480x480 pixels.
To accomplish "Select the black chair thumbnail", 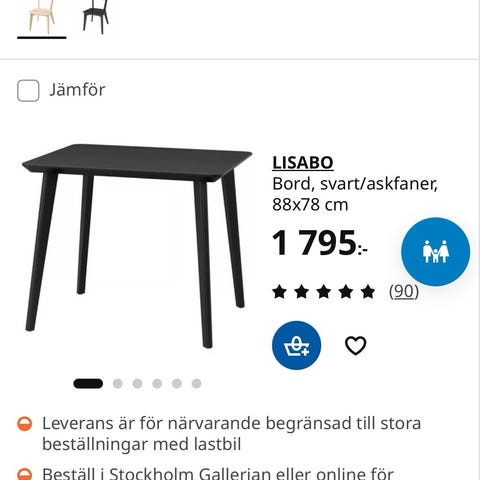I will click(x=96, y=17).
